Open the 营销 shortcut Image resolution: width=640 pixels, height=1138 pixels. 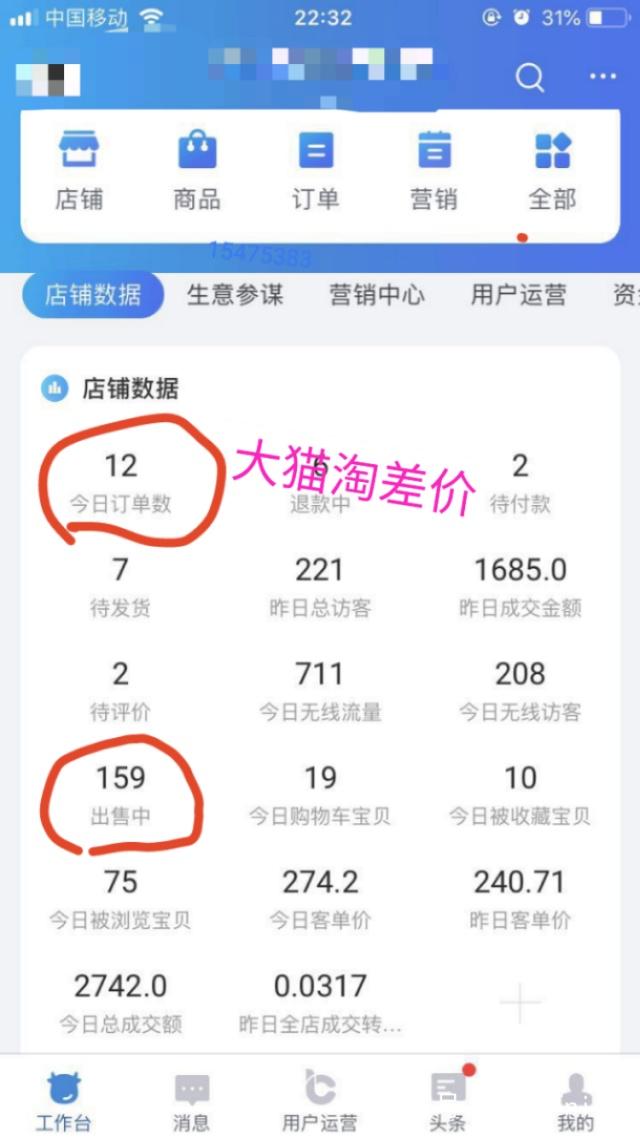point(434,170)
